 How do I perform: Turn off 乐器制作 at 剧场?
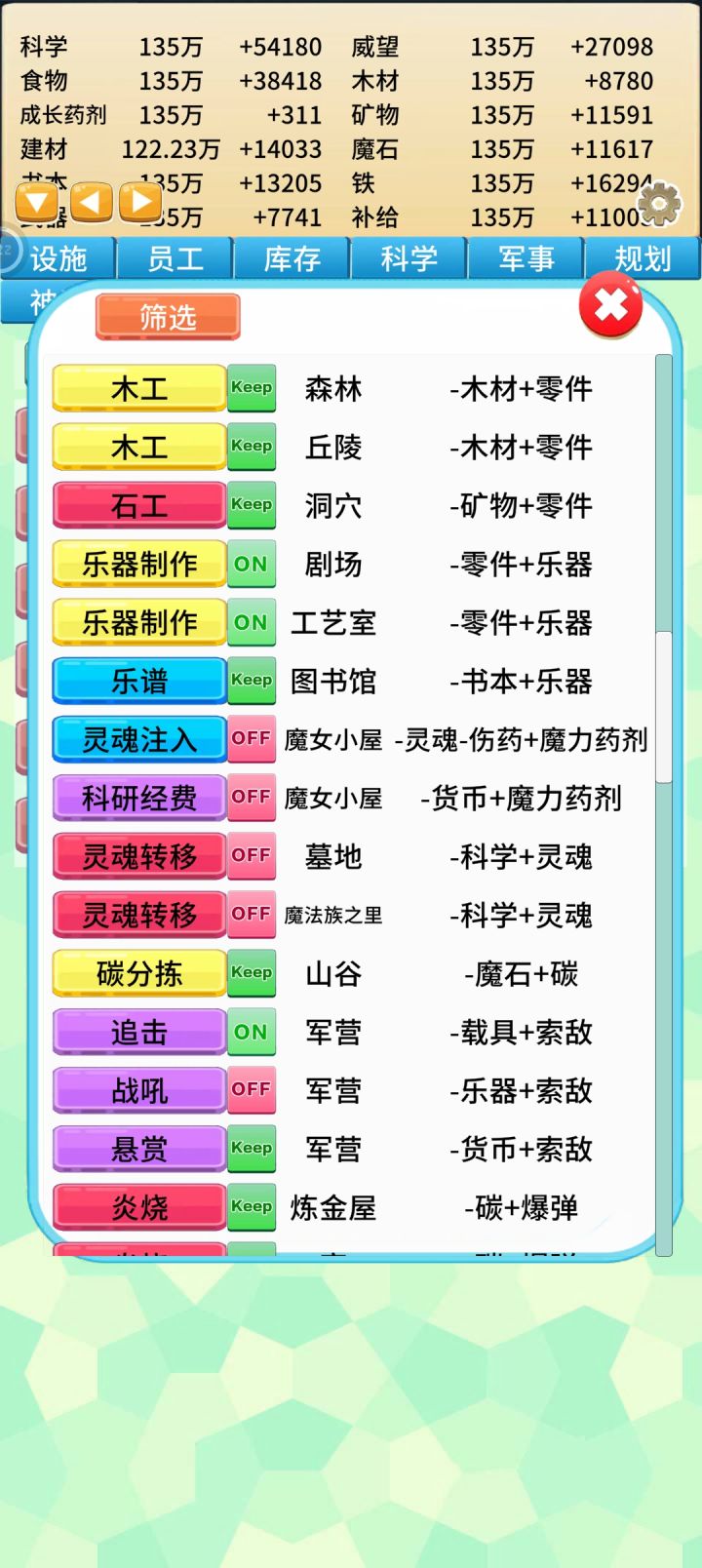[x=251, y=564]
